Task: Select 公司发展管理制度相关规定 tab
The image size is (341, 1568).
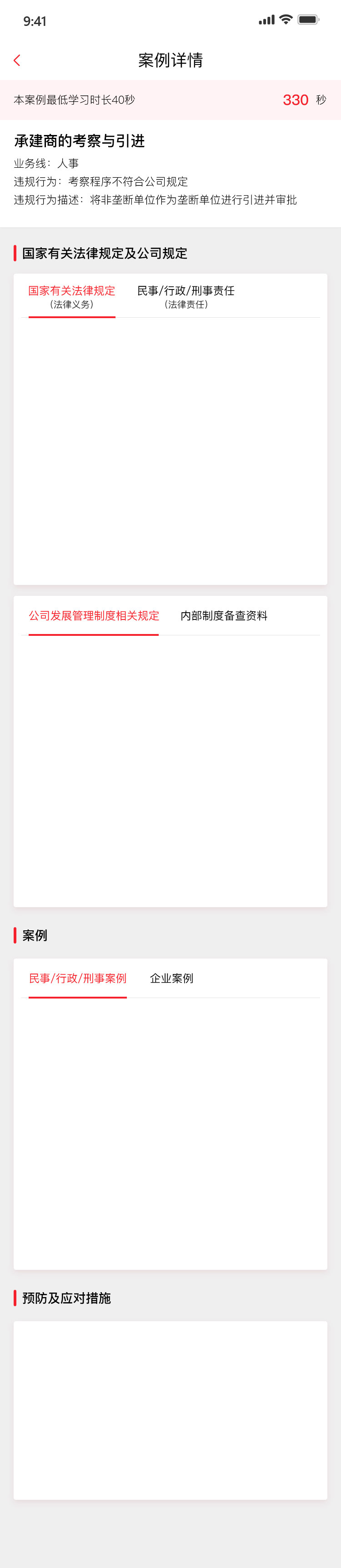Action: point(94,615)
